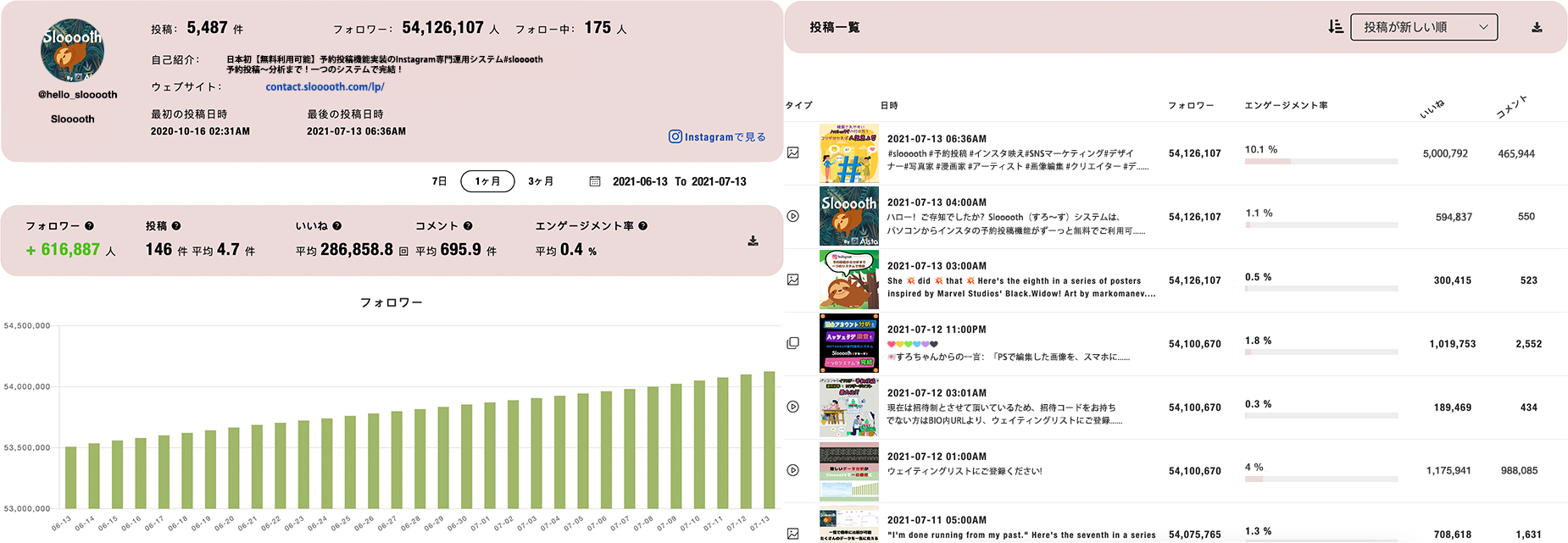
Task: Select the 7日 period
Action: [x=439, y=181]
